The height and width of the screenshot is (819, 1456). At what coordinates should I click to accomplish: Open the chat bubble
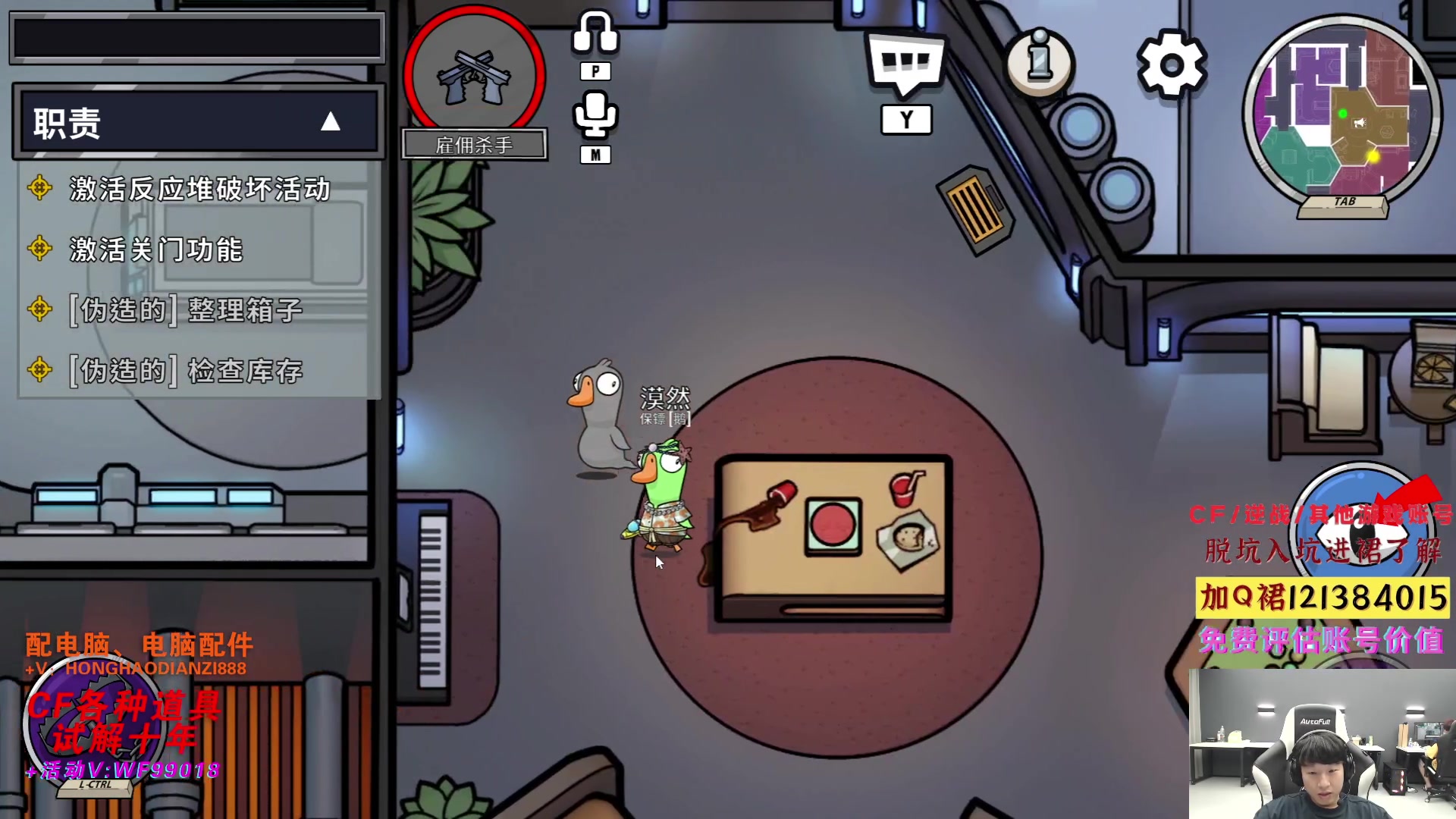pyautogui.click(x=906, y=64)
